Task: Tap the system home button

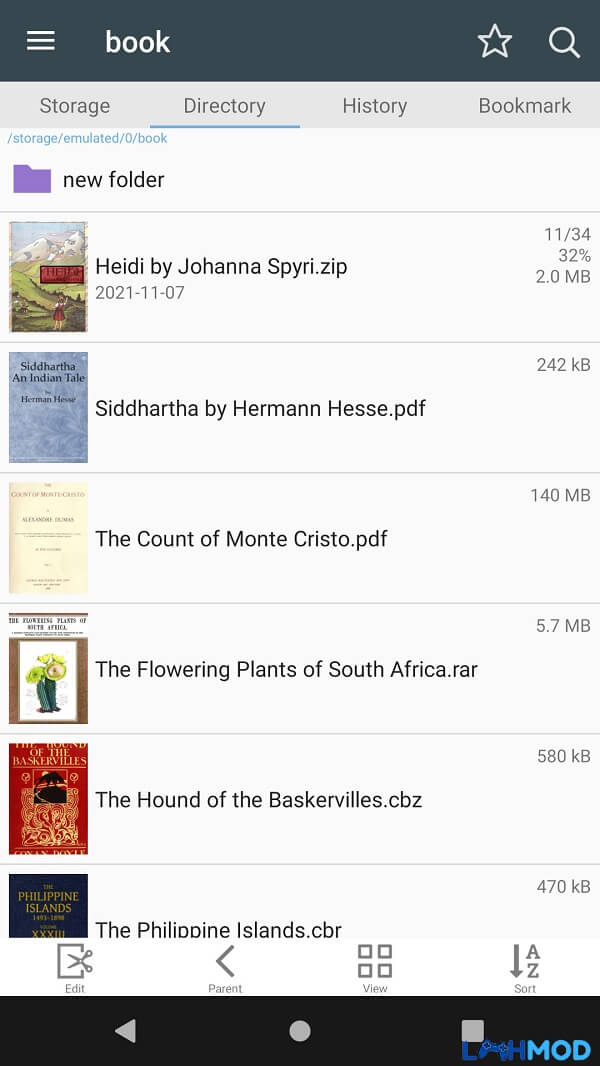Action: tap(300, 1031)
